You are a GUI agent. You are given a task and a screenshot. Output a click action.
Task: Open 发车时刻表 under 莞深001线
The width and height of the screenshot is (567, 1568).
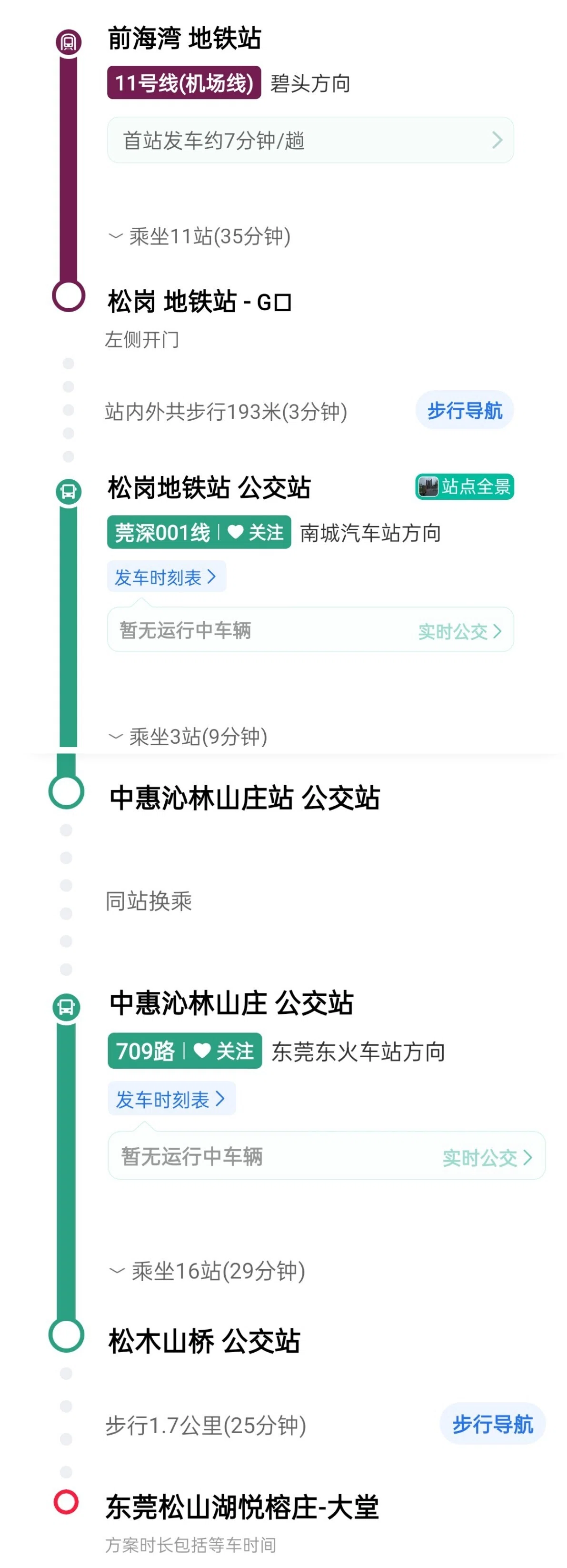[166, 577]
